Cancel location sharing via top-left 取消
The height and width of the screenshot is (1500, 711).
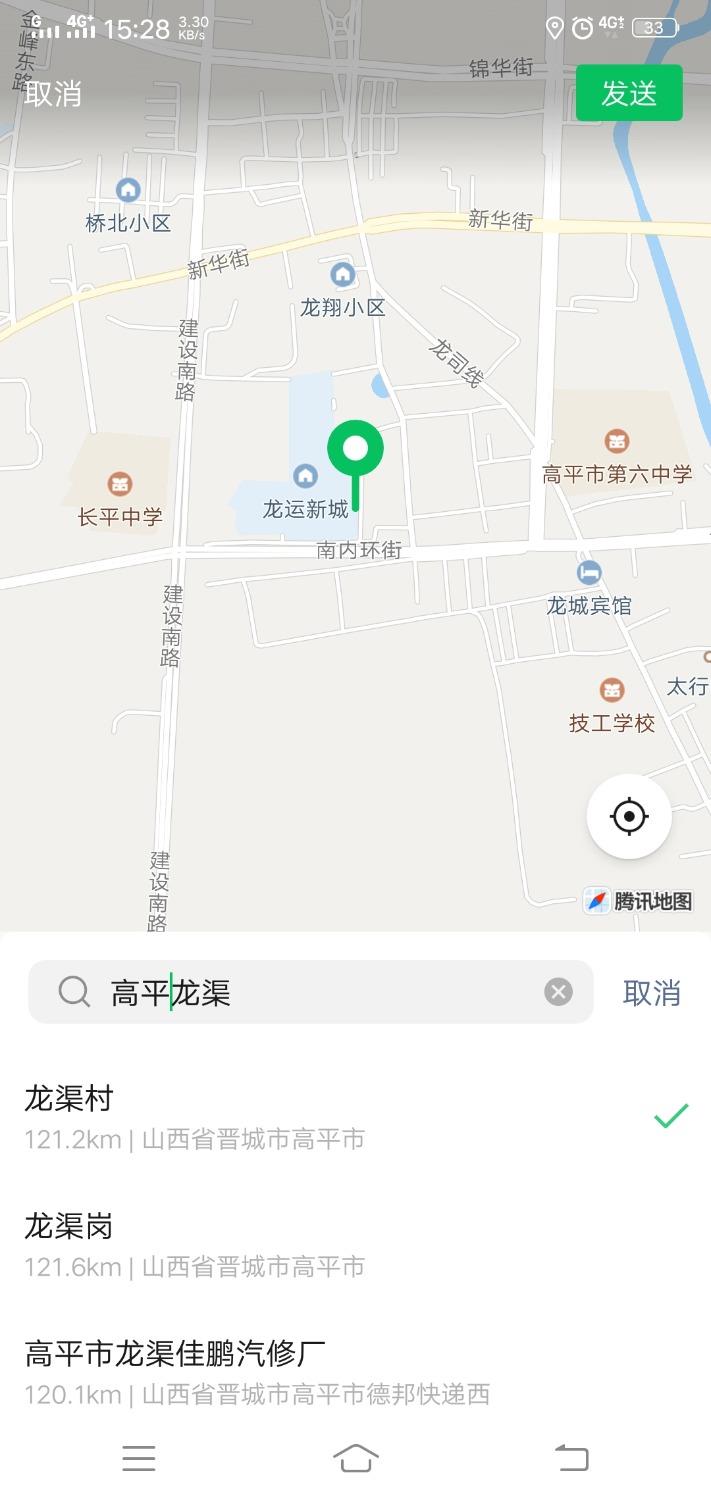(53, 94)
